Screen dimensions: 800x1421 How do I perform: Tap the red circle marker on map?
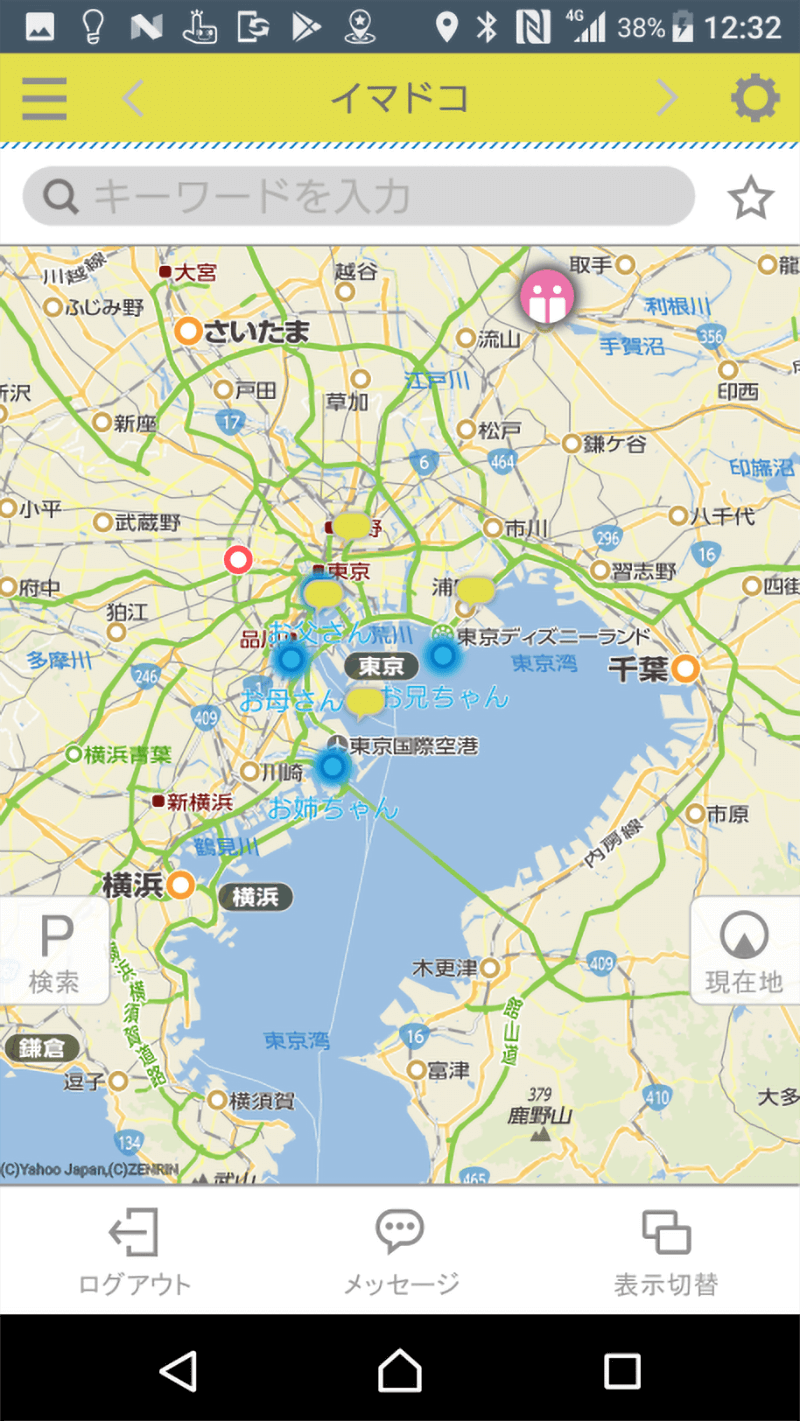click(238, 560)
